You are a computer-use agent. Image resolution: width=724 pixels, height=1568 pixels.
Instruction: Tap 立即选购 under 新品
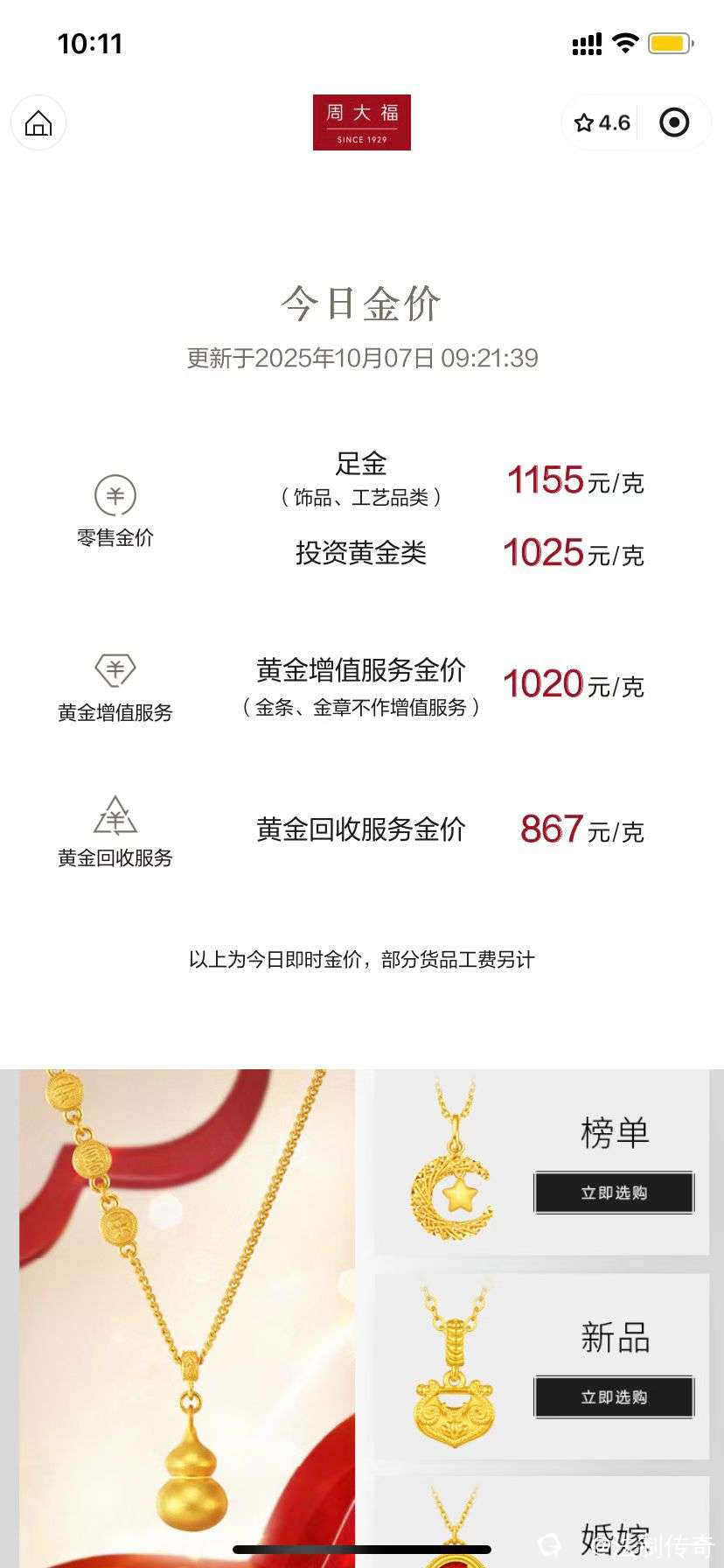(x=613, y=1397)
